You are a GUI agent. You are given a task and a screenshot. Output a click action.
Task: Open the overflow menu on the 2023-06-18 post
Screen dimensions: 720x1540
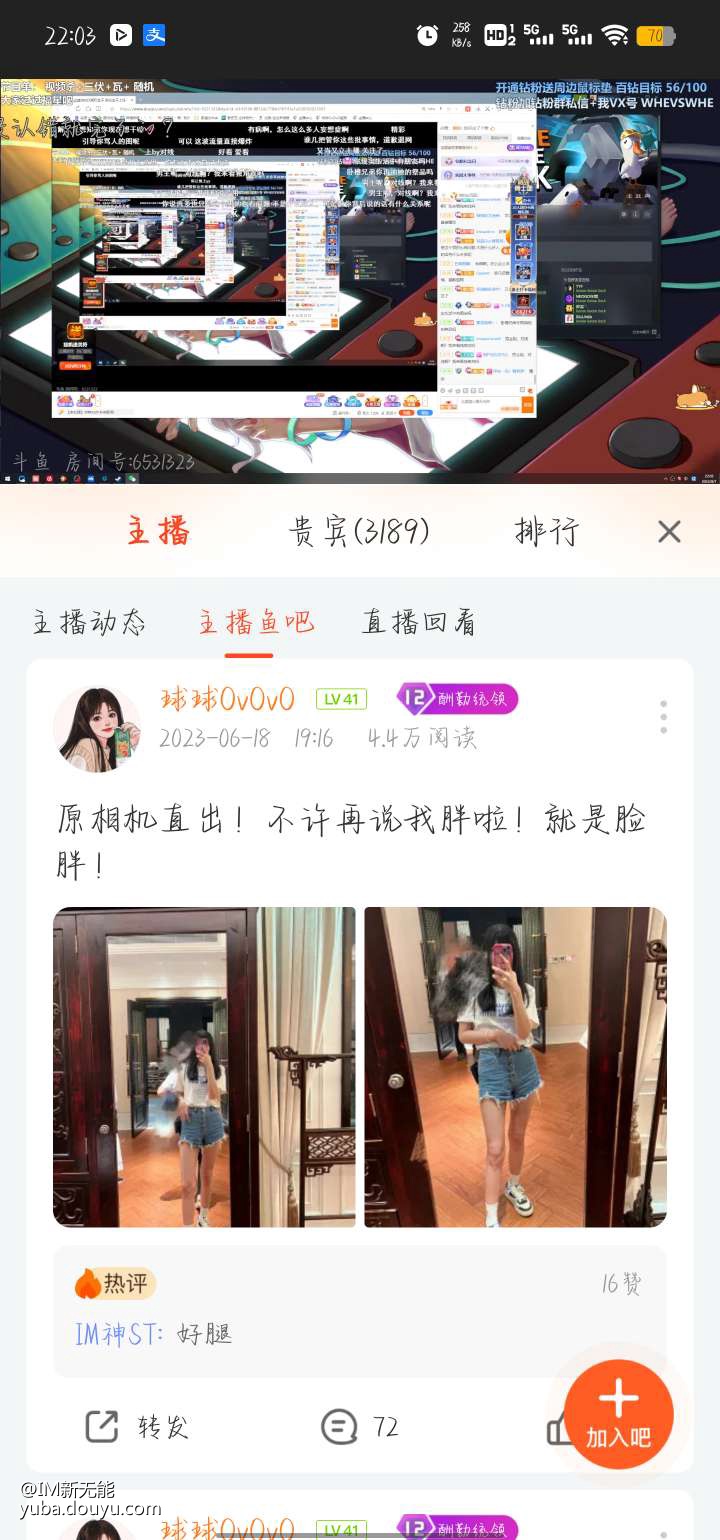coord(663,716)
